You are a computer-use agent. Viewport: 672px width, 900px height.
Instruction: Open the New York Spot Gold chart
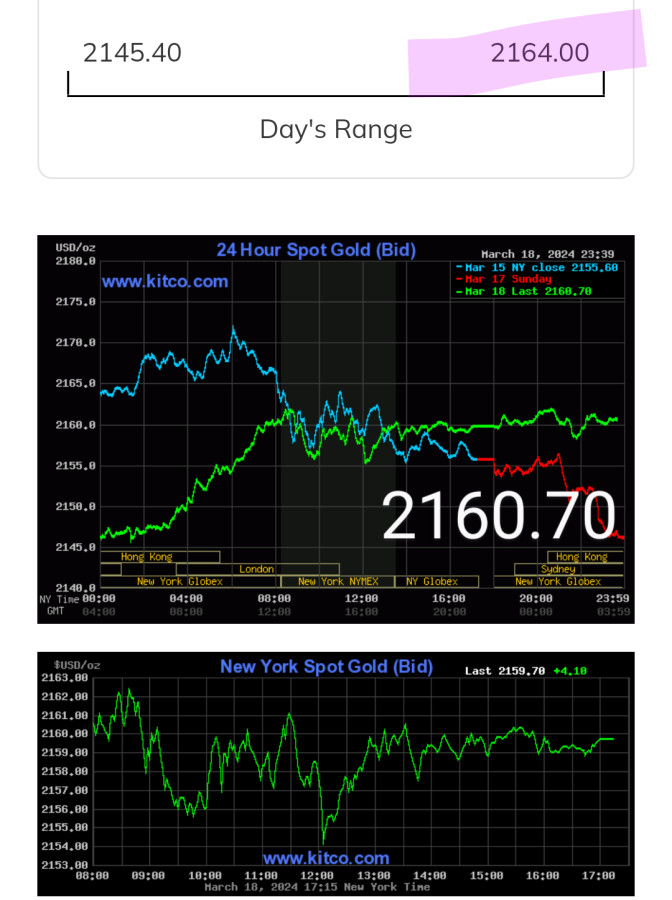coord(336,773)
